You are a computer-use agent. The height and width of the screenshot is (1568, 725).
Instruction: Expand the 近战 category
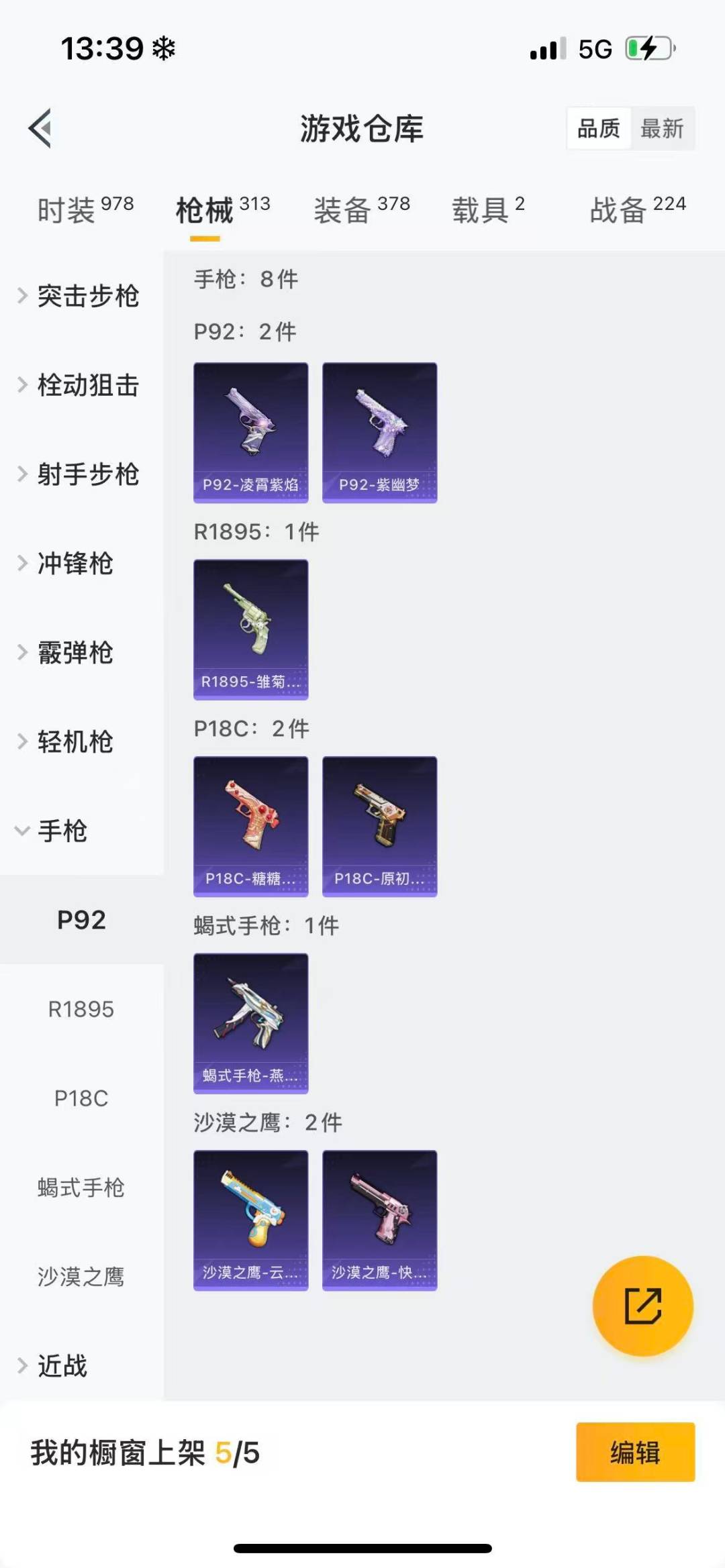point(60,1366)
